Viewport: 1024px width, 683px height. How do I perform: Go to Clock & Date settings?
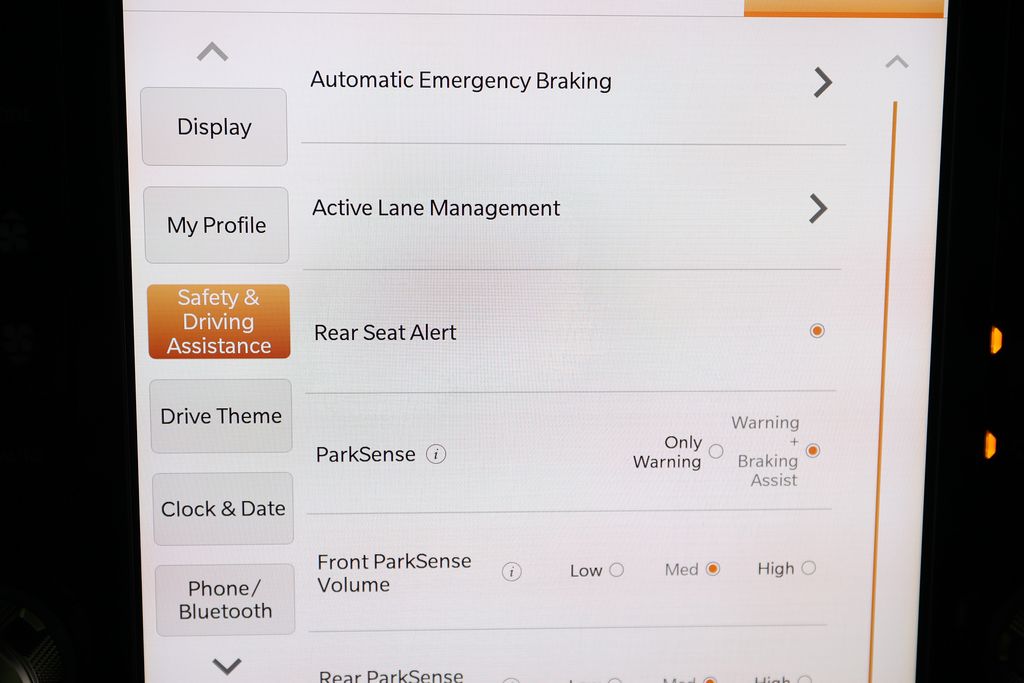[x=223, y=509]
